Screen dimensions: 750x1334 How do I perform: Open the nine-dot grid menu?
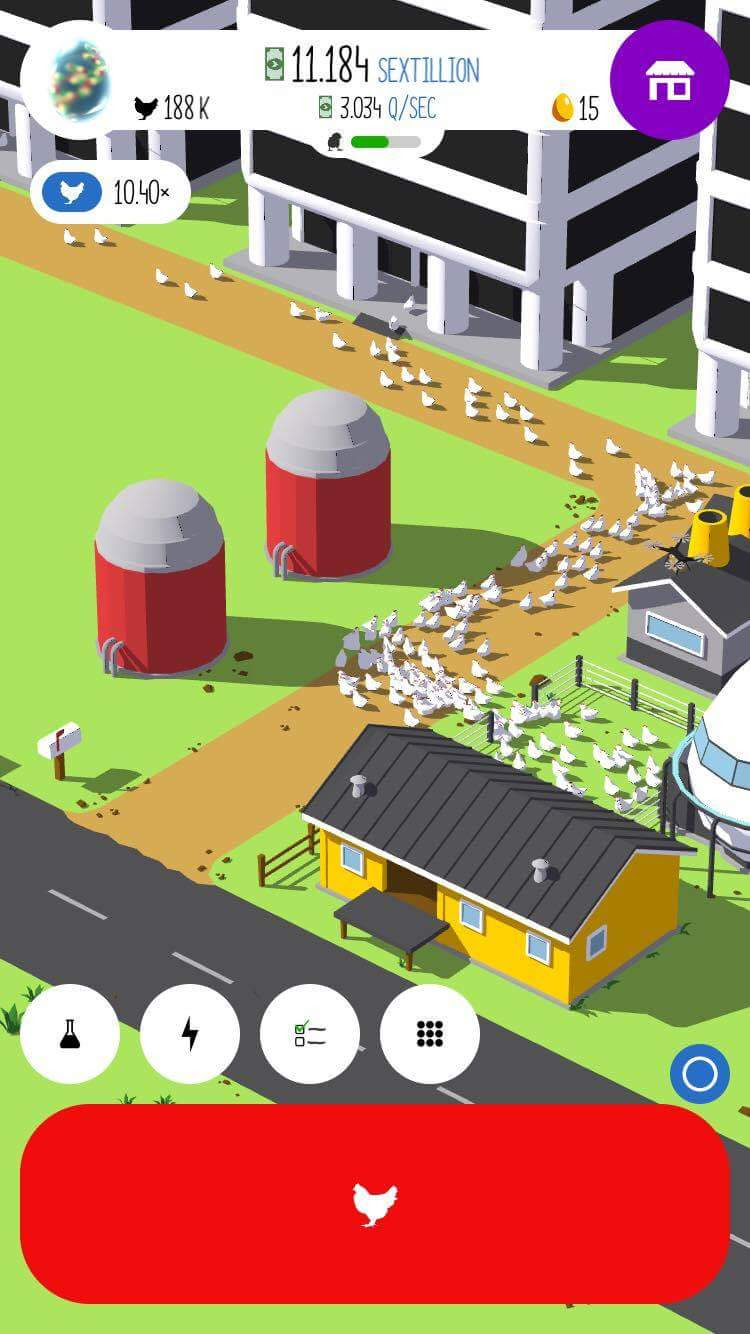click(x=430, y=1034)
